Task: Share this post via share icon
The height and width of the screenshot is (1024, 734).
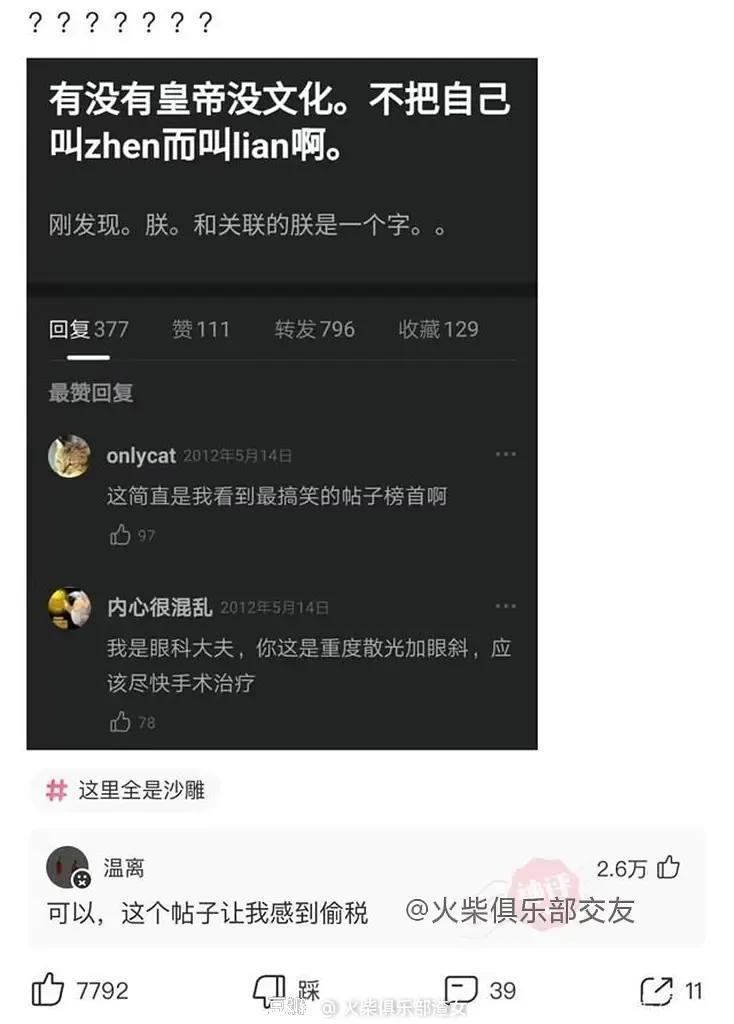Action: [x=656, y=990]
